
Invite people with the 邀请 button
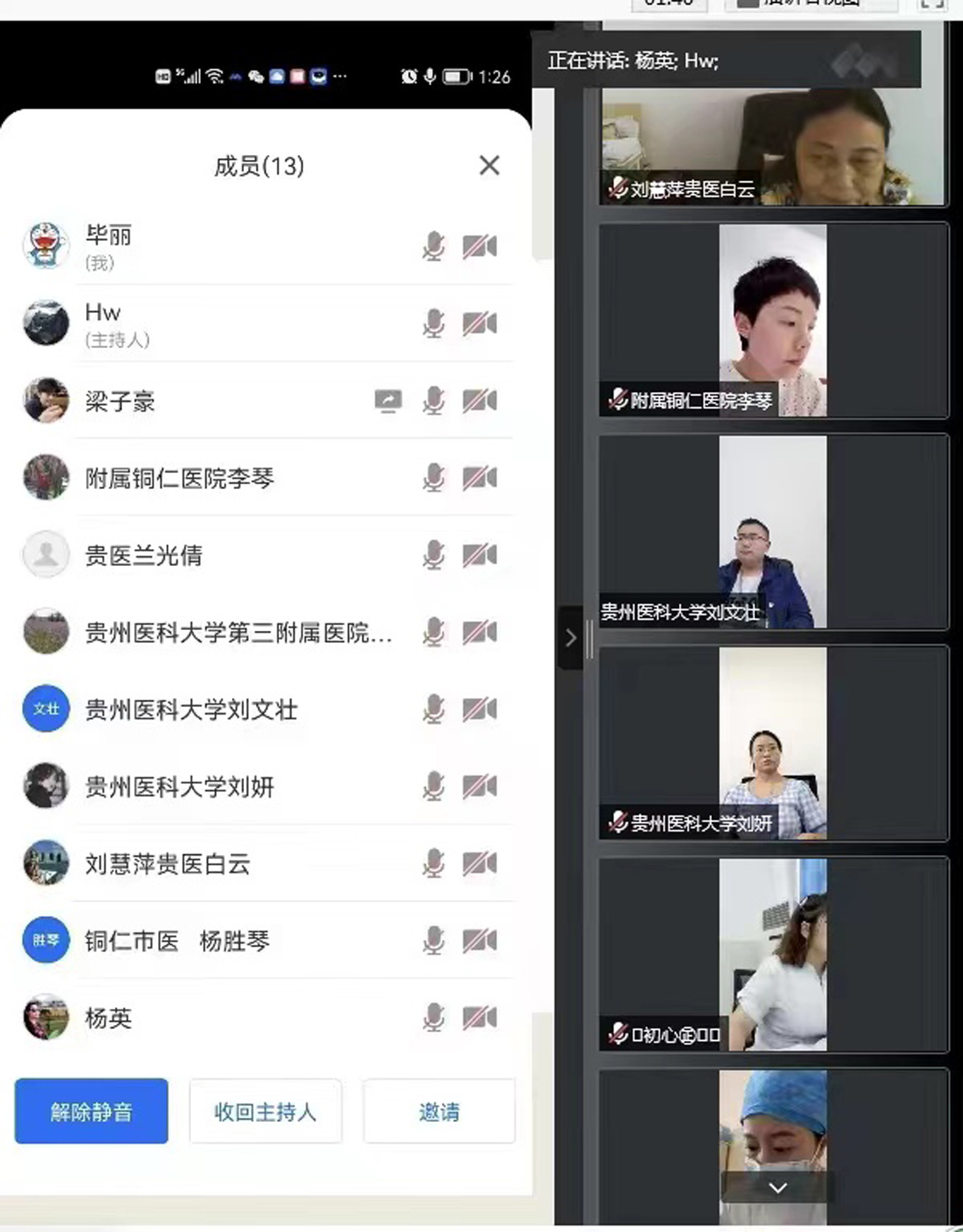point(438,1111)
